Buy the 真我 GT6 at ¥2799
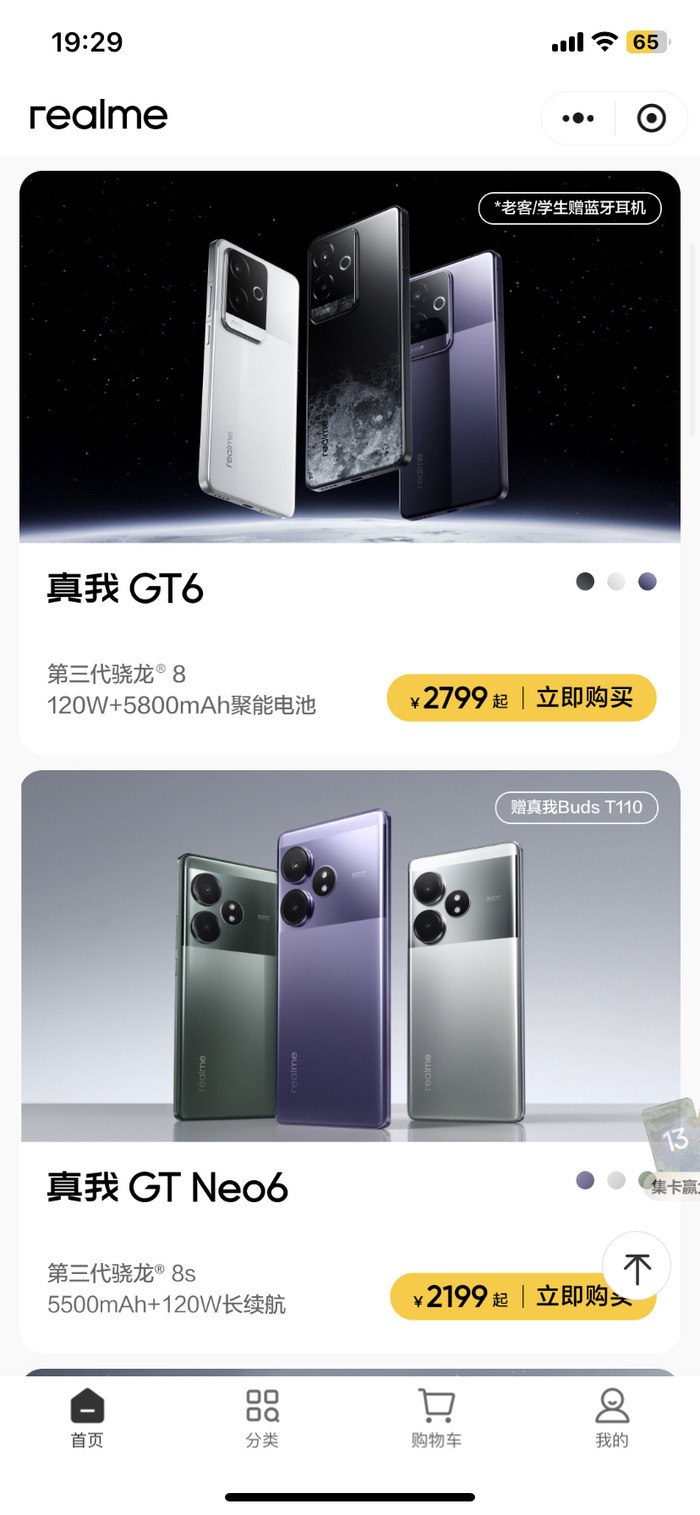The width and height of the screenshot is (700, 1515). [521, 698]
